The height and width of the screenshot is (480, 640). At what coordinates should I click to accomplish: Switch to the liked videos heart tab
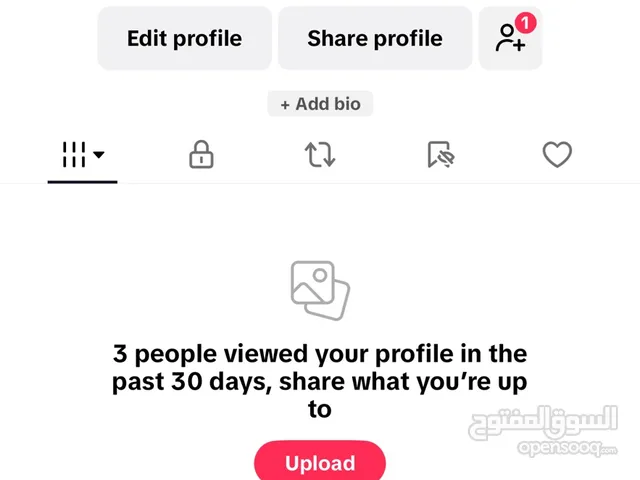click(x=557, y=155)
